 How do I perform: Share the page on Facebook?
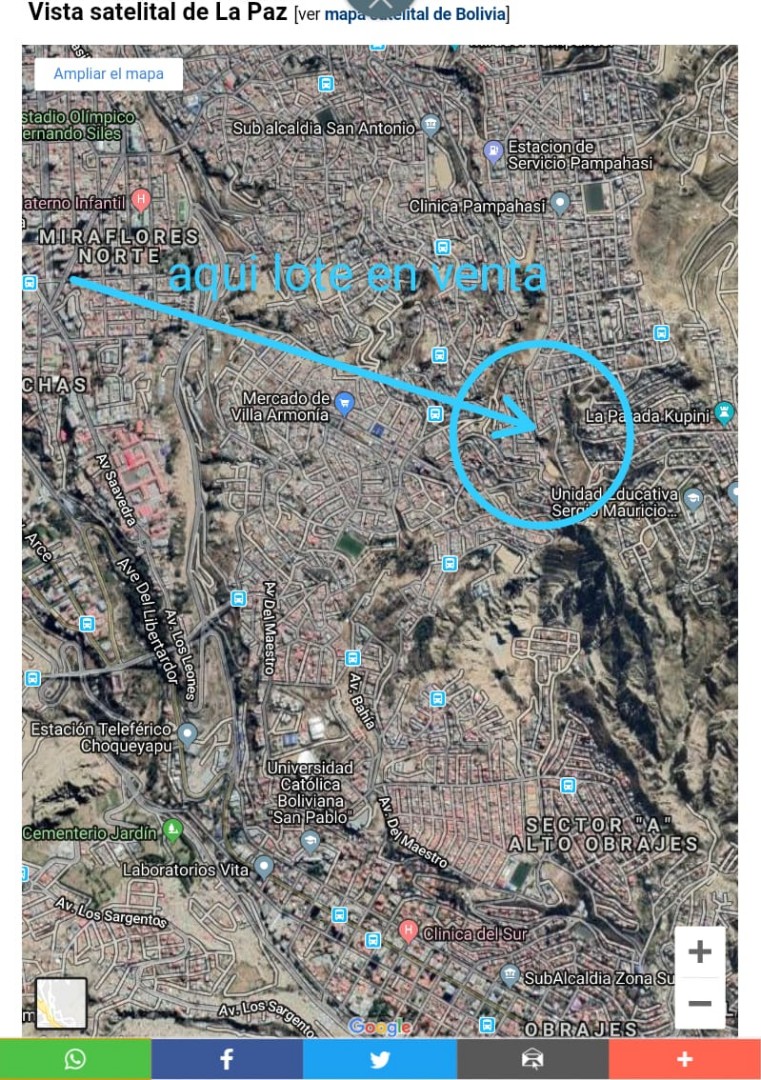click(227, 1059)
